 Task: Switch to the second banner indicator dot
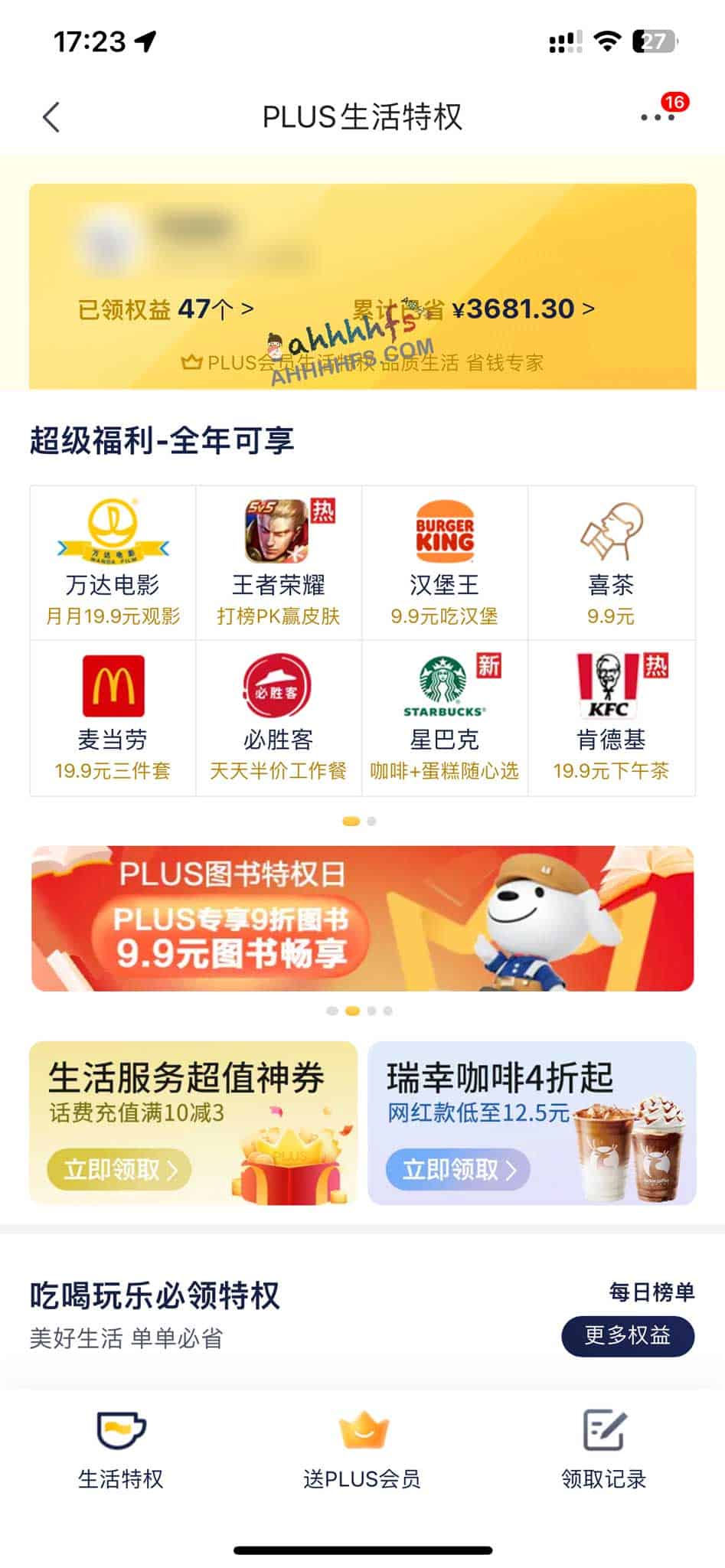[x=354, y=1011]
